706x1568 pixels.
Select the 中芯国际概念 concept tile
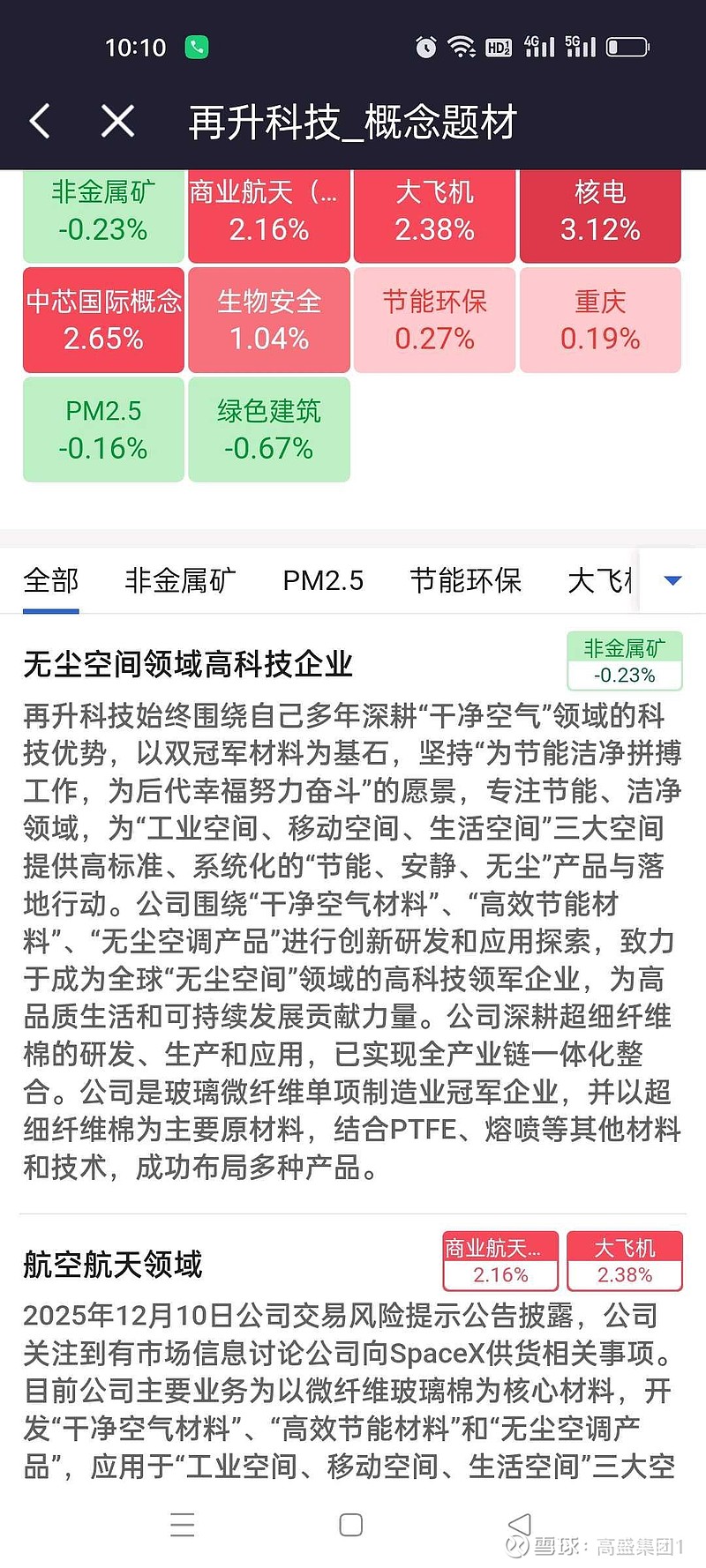pos(103,319)
